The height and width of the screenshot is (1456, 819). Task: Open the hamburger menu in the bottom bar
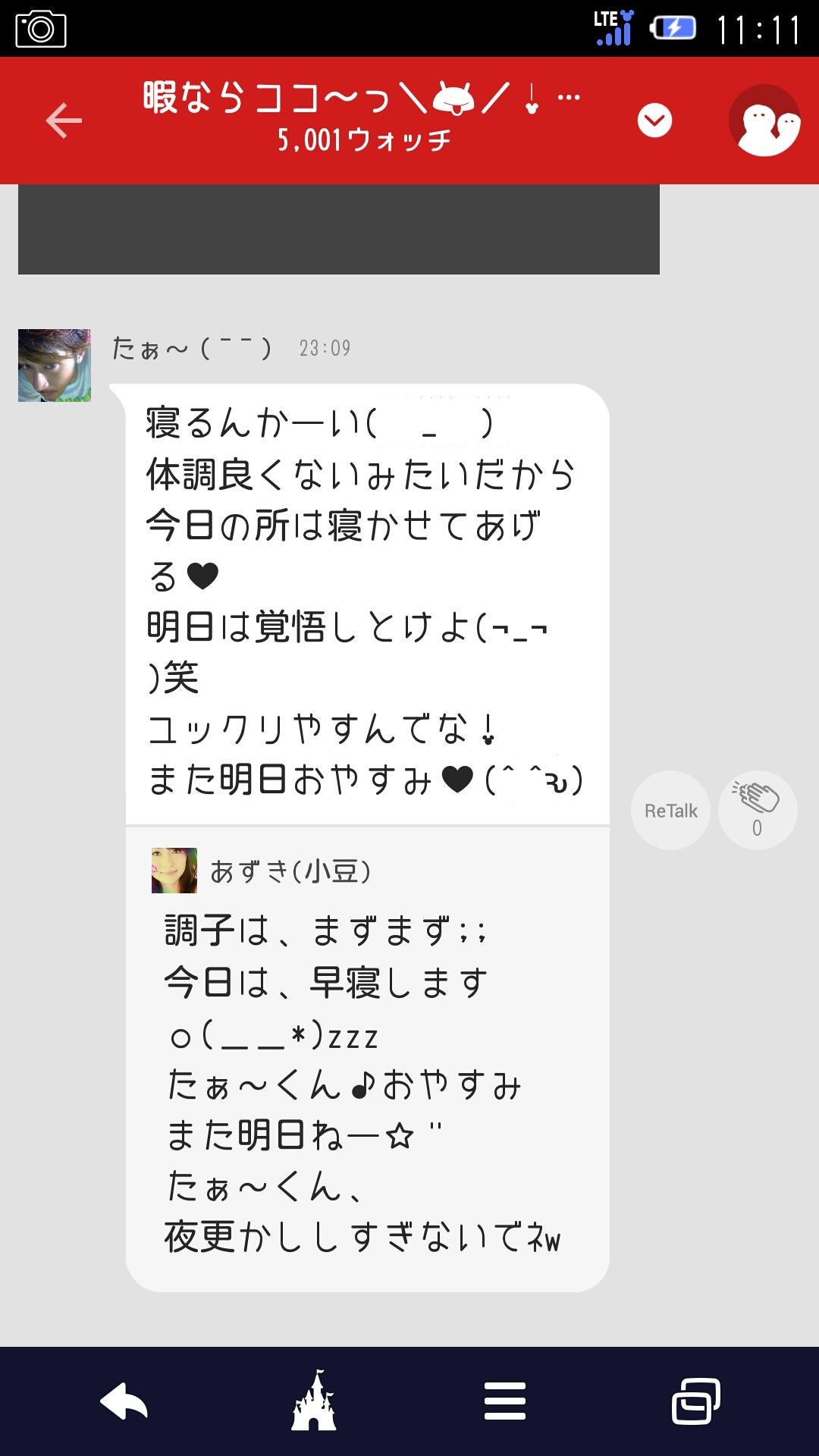(x=505, y=1401)
